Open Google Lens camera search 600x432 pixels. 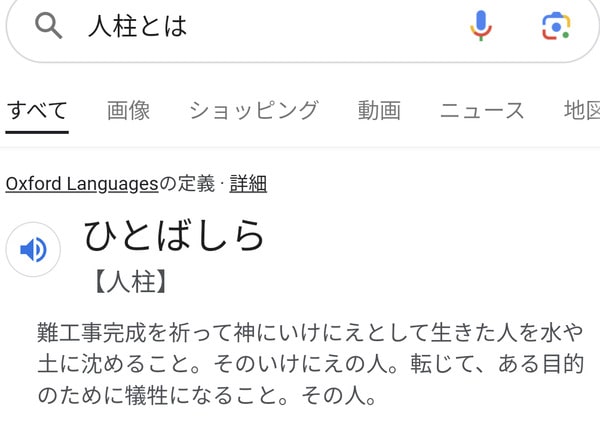click(556, 27)
